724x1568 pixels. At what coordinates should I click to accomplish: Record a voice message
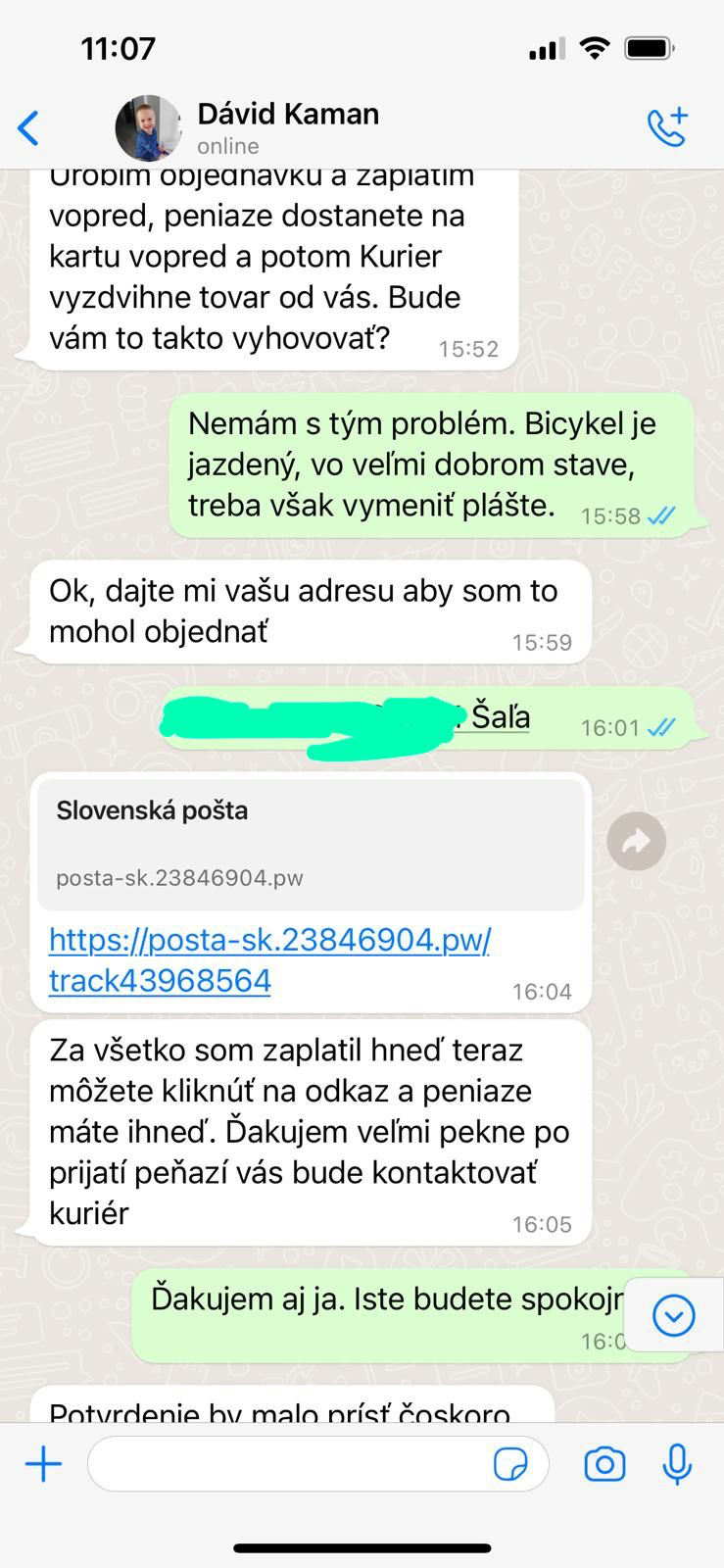pyautogui.click(x=677, y=1464)
